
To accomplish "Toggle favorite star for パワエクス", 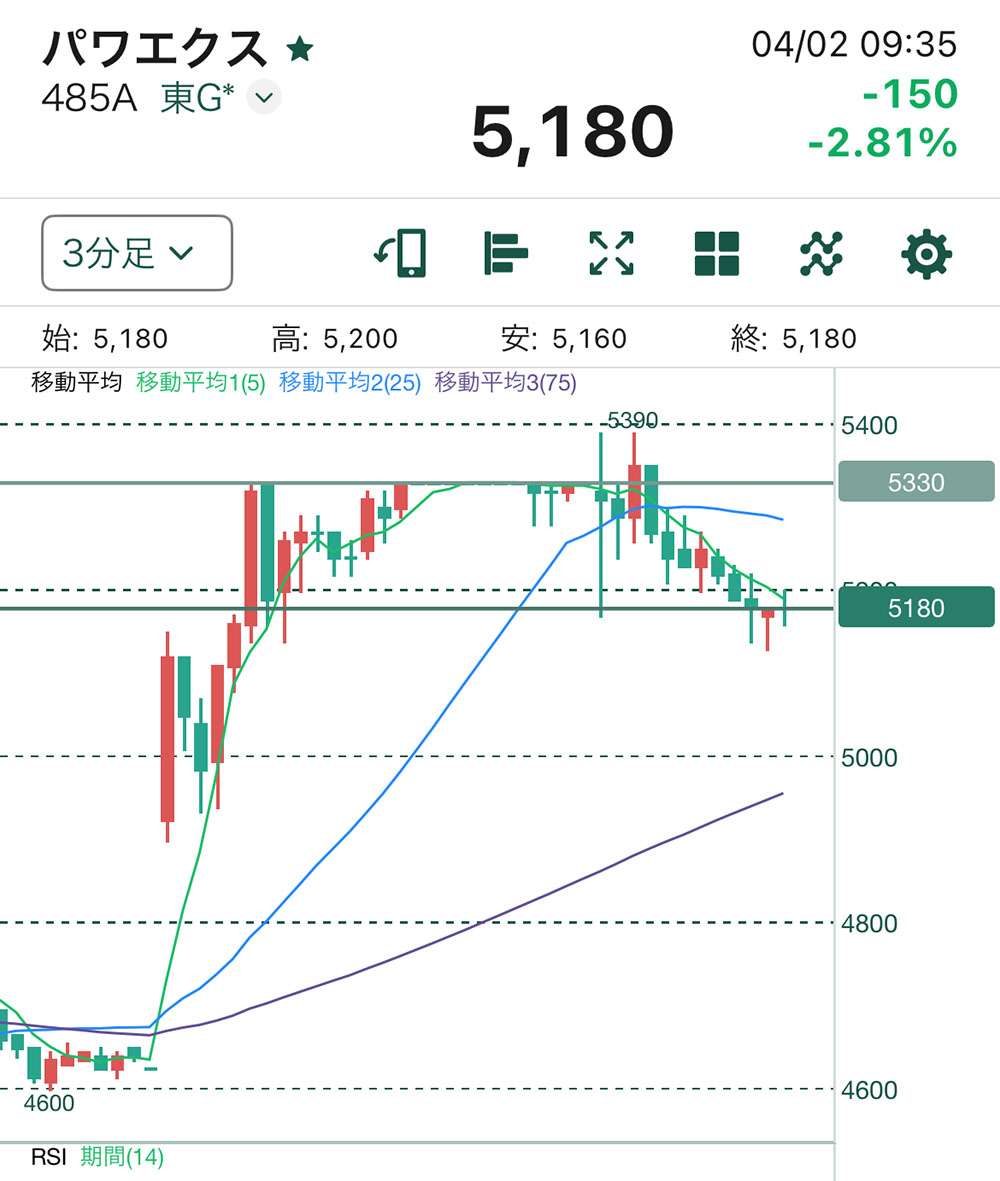I will click(297, 47).
